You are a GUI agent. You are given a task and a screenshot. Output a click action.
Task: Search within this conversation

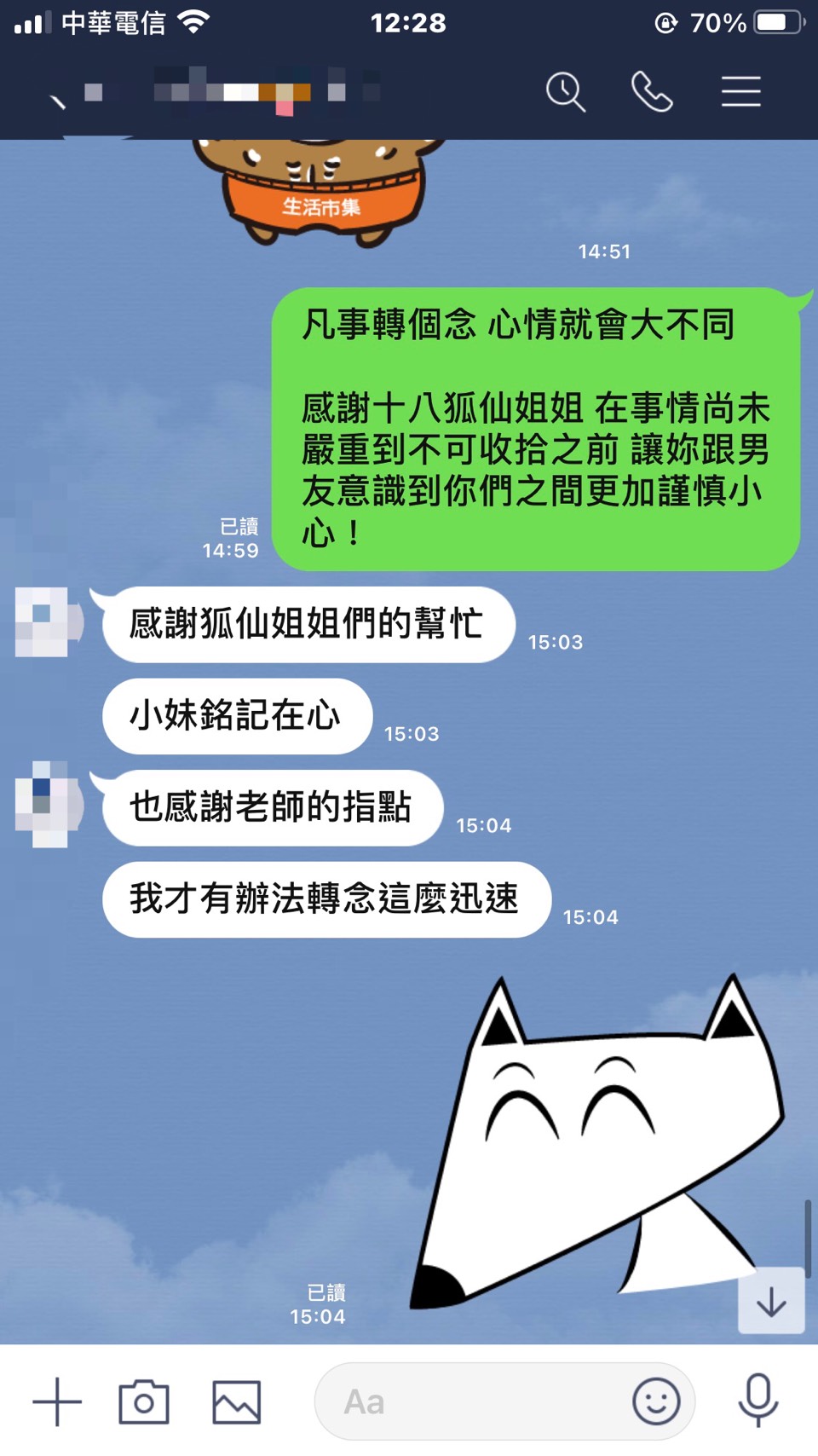click(565, 91)
